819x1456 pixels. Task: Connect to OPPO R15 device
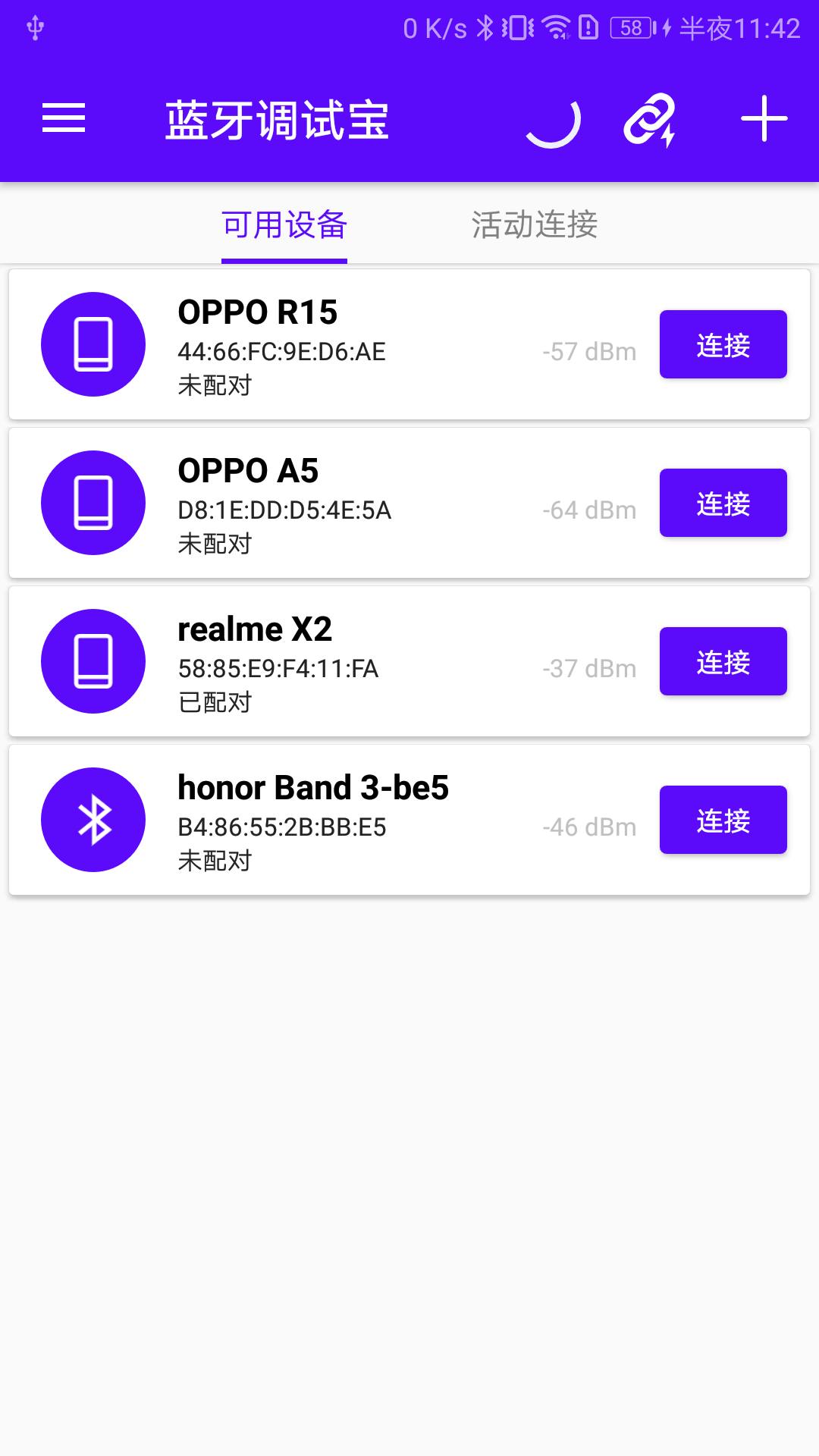(722, 344)
